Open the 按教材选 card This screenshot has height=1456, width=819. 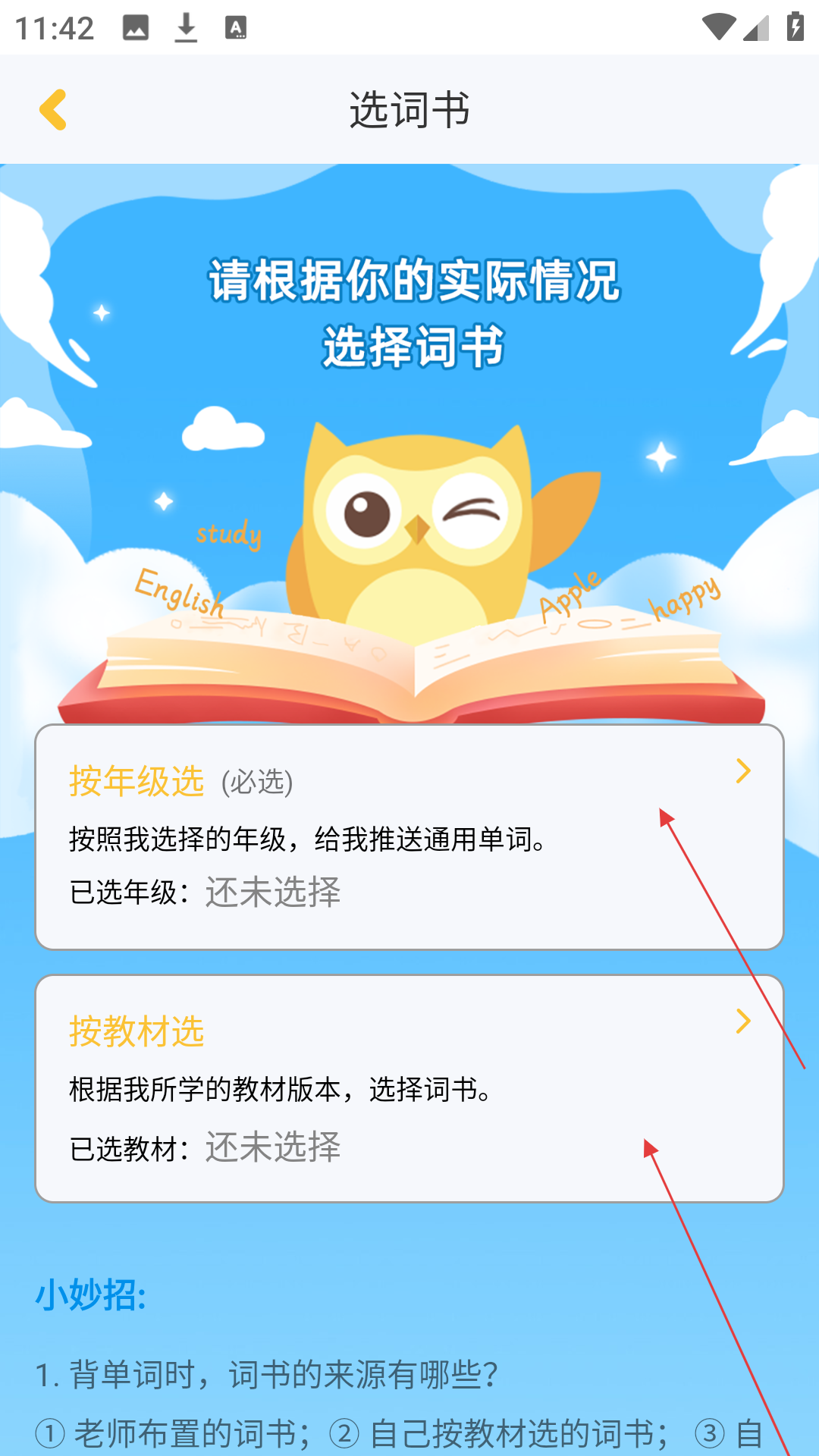(x=409, y=1088)
